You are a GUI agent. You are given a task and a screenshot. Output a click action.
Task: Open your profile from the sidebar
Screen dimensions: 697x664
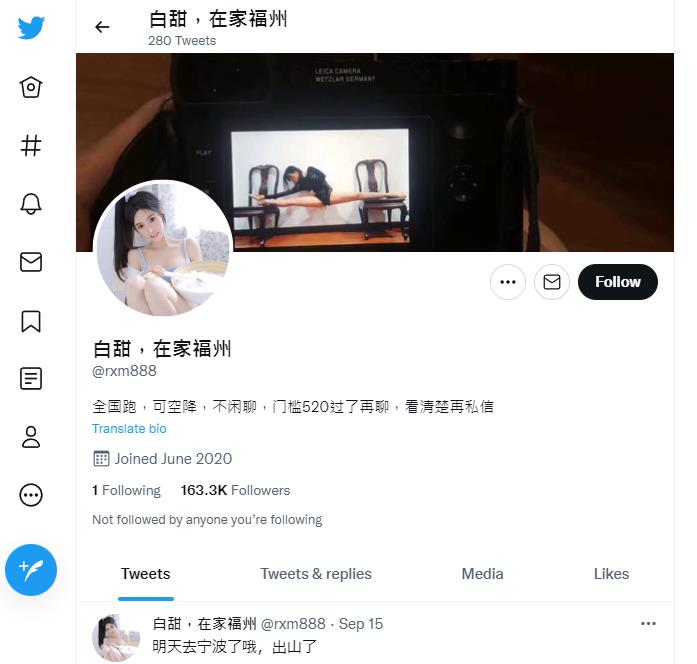coord(31,436)
